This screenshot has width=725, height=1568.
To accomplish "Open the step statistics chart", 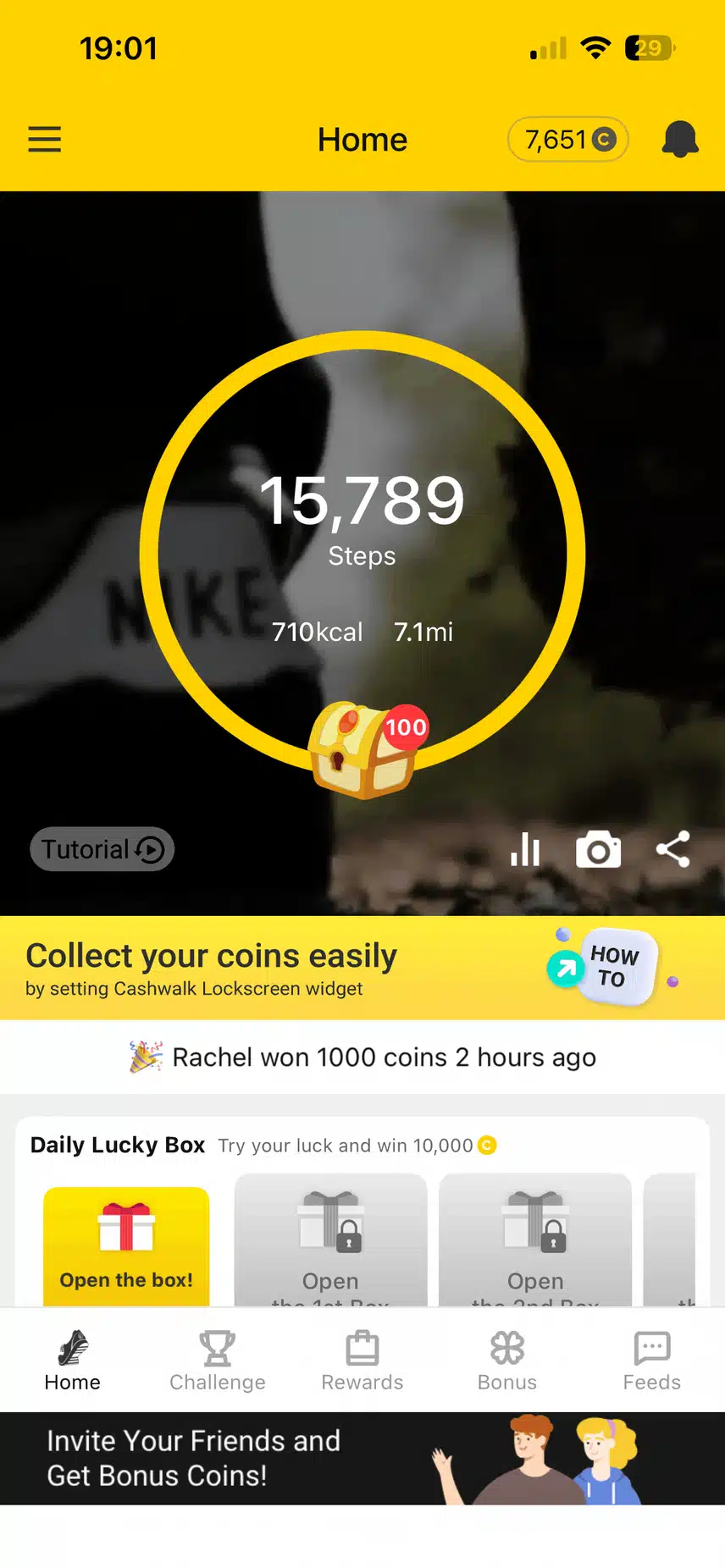I will [x=525, y=849].
